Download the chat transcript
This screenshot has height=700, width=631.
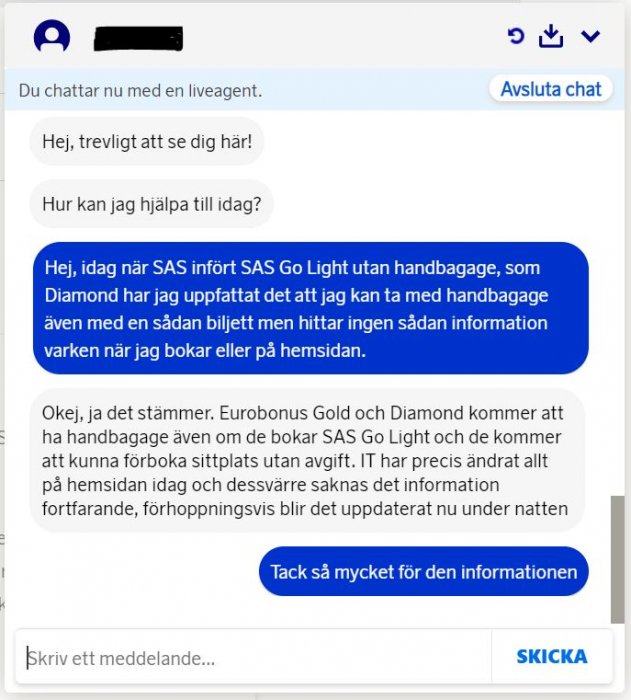click(x=551, y=37)
